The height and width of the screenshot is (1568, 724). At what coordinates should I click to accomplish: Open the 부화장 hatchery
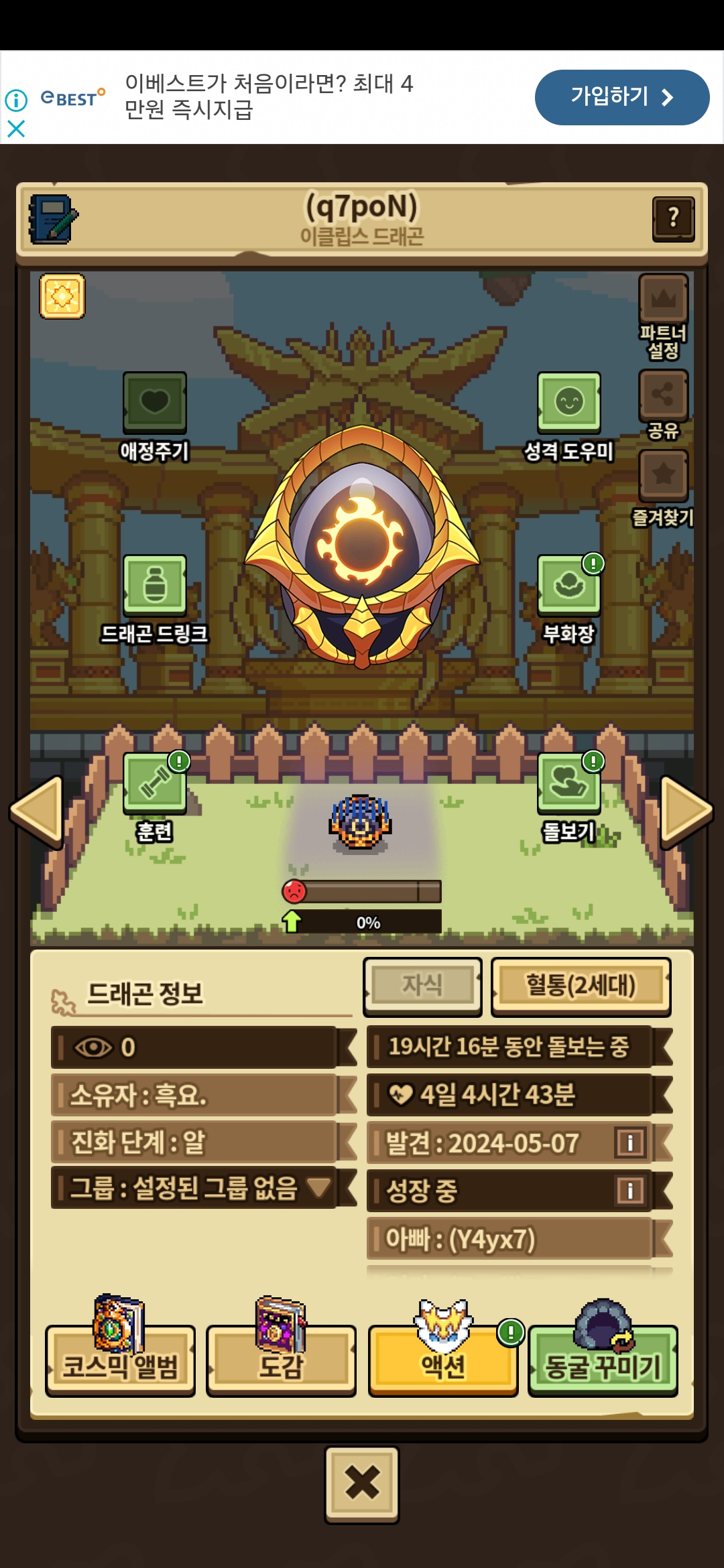568,586
